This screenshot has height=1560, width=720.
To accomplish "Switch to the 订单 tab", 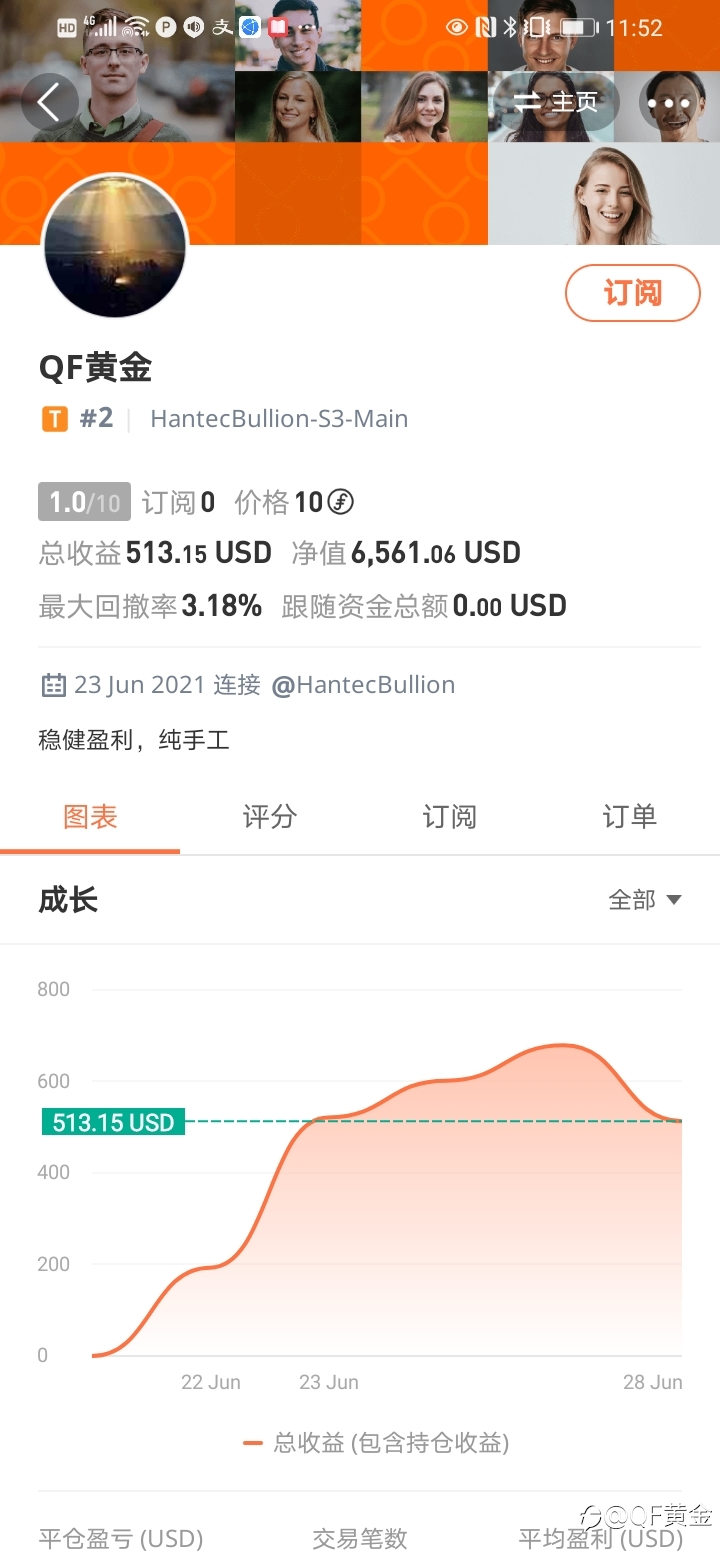I will point(629,817).
